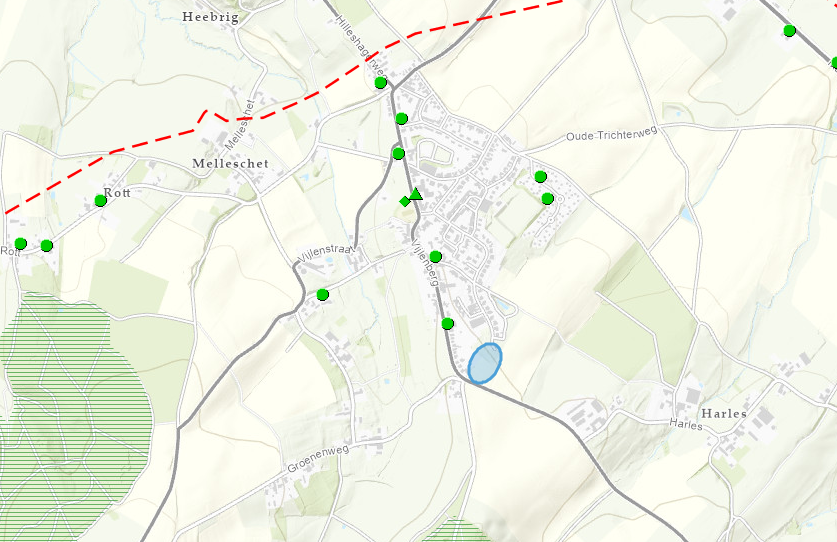The height and width of the screenshot is (542, 837).
Task: Tap the green dot beside the Hilleshagerweg label
Action: 380,83
